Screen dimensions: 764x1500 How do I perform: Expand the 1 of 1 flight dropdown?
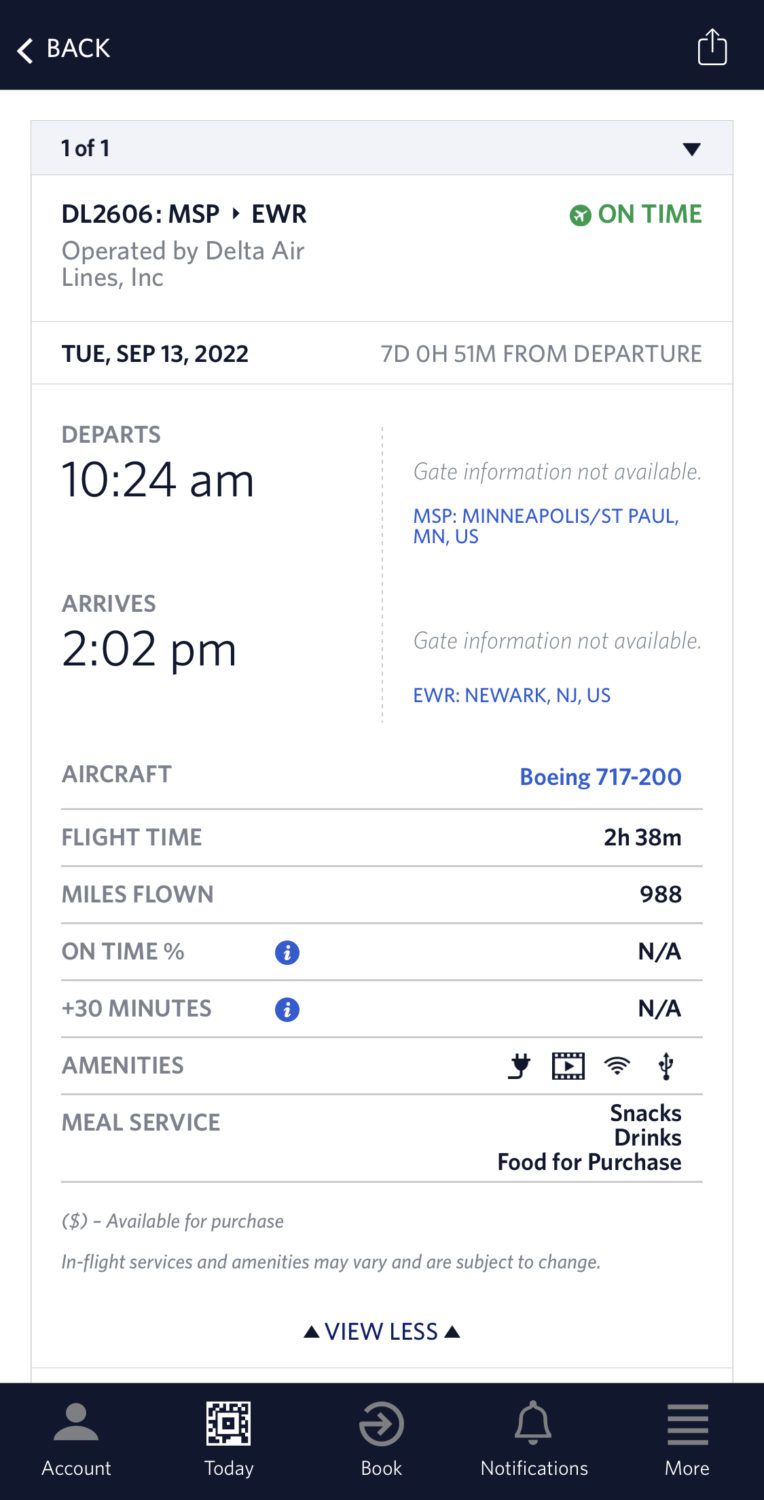692,147
